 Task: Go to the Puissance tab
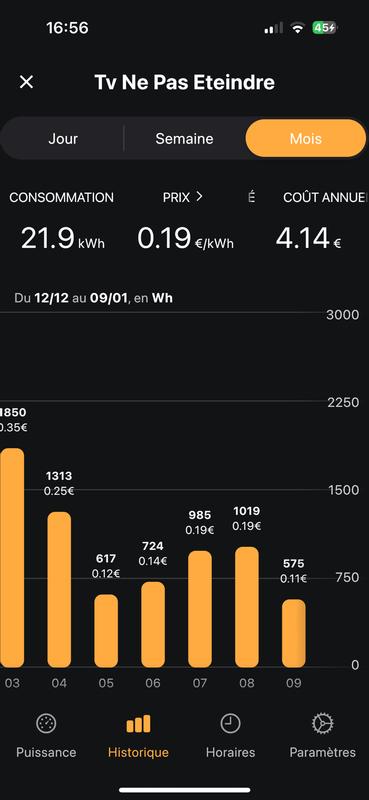[x=46, y=736]
